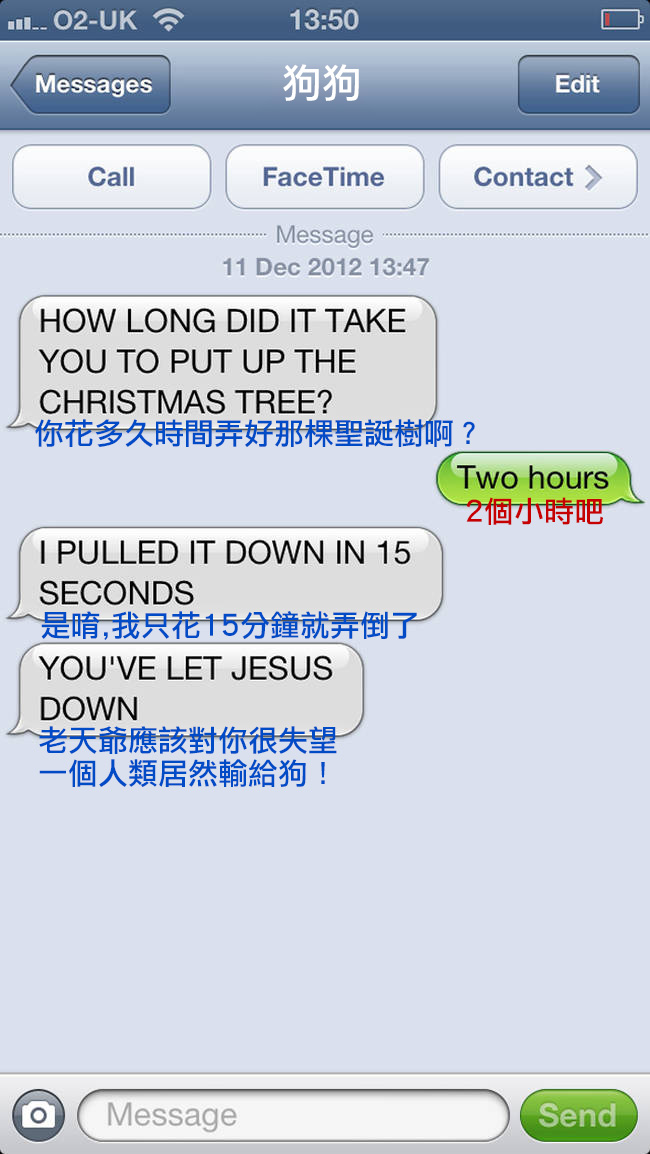The image size is (650, 1154).
Task: Focus the Message text field
Action: [293, 1115]
